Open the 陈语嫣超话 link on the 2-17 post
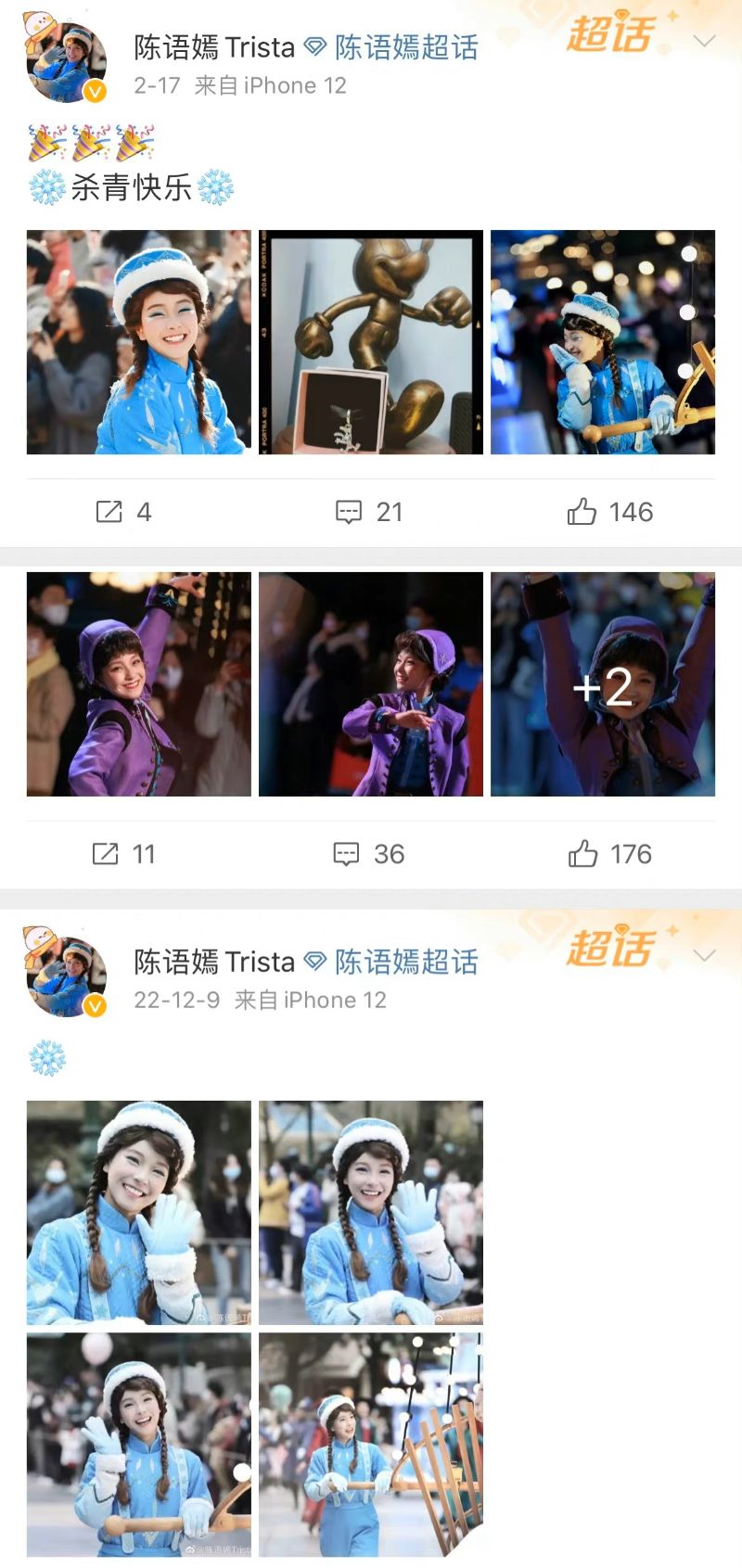Viewport: 742px width, 1568px height. coord(406,47)
